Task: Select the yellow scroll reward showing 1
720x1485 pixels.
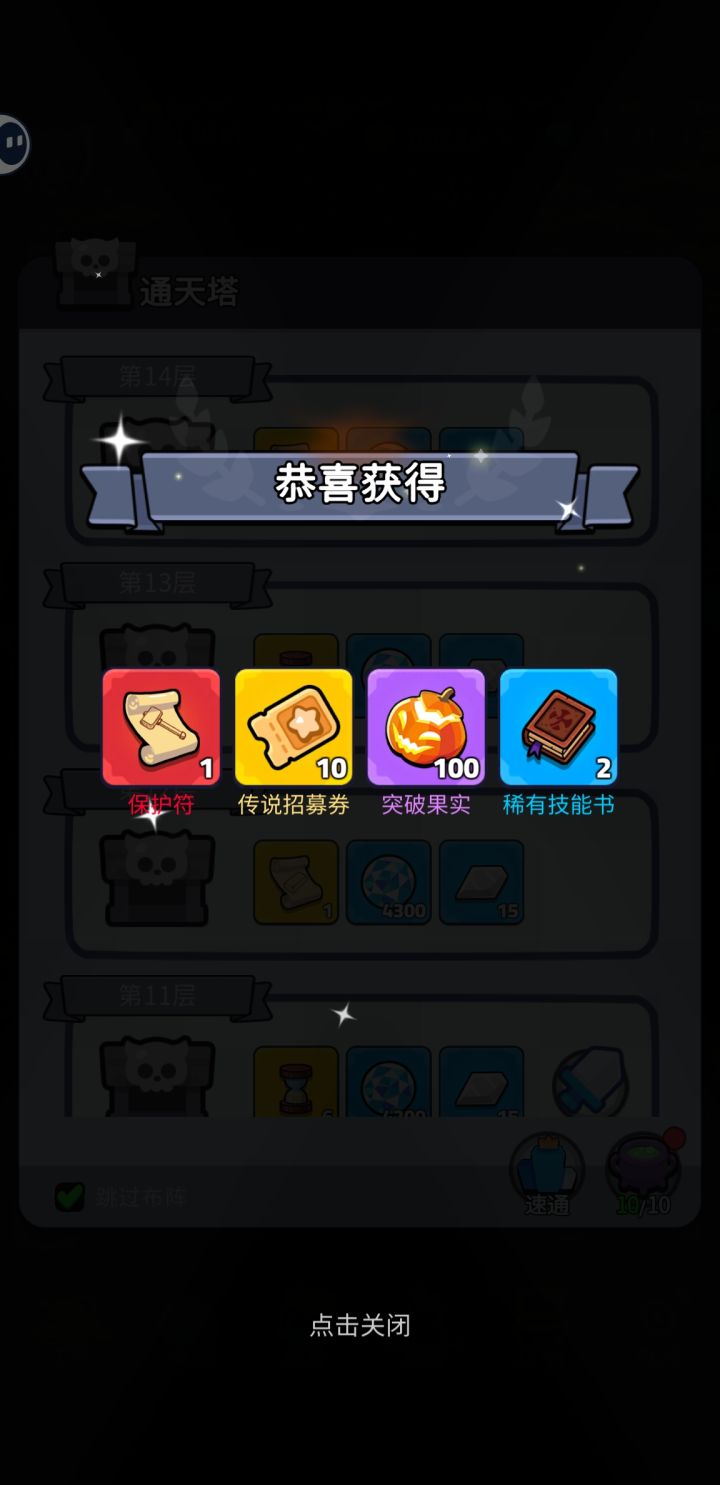Action: (294, 883)
